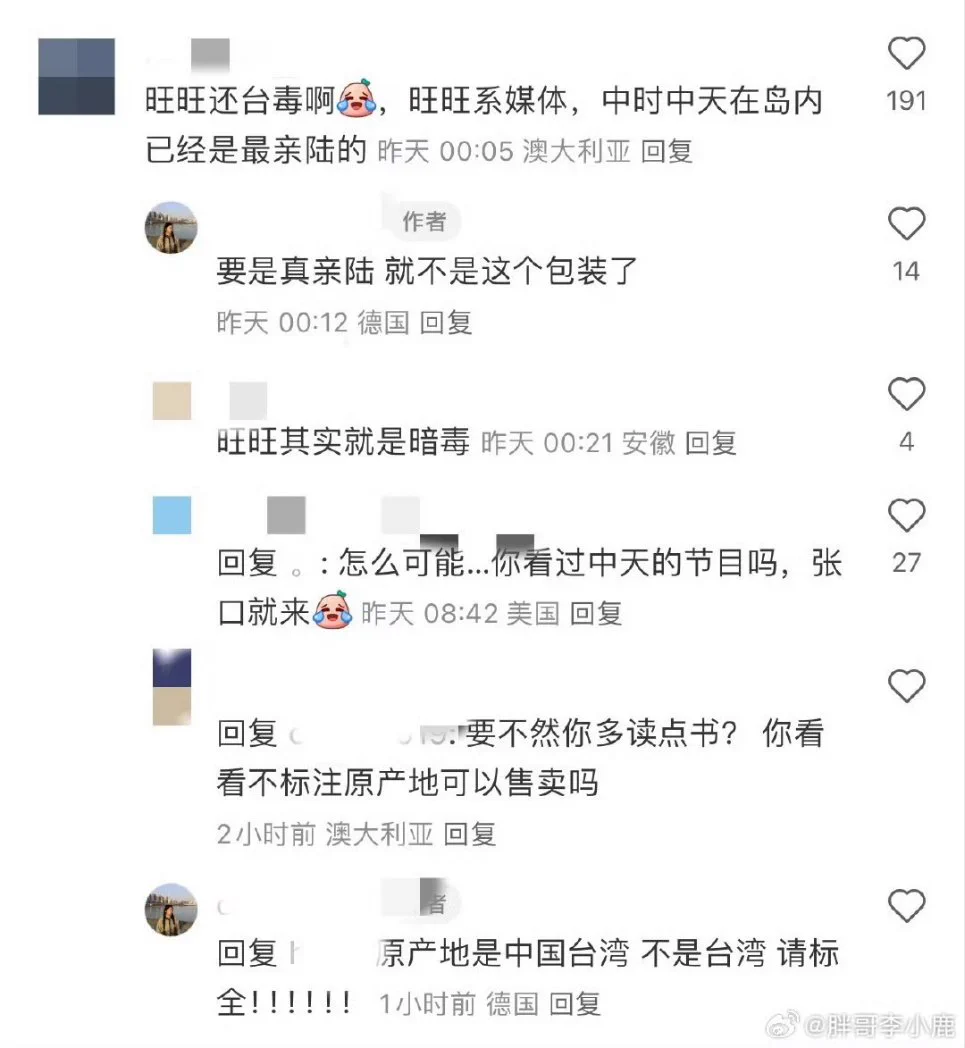Like the comment with 27 likes
Image resolution: width=965 pixels, height=1048 pixels.
[x=906, y=516]
